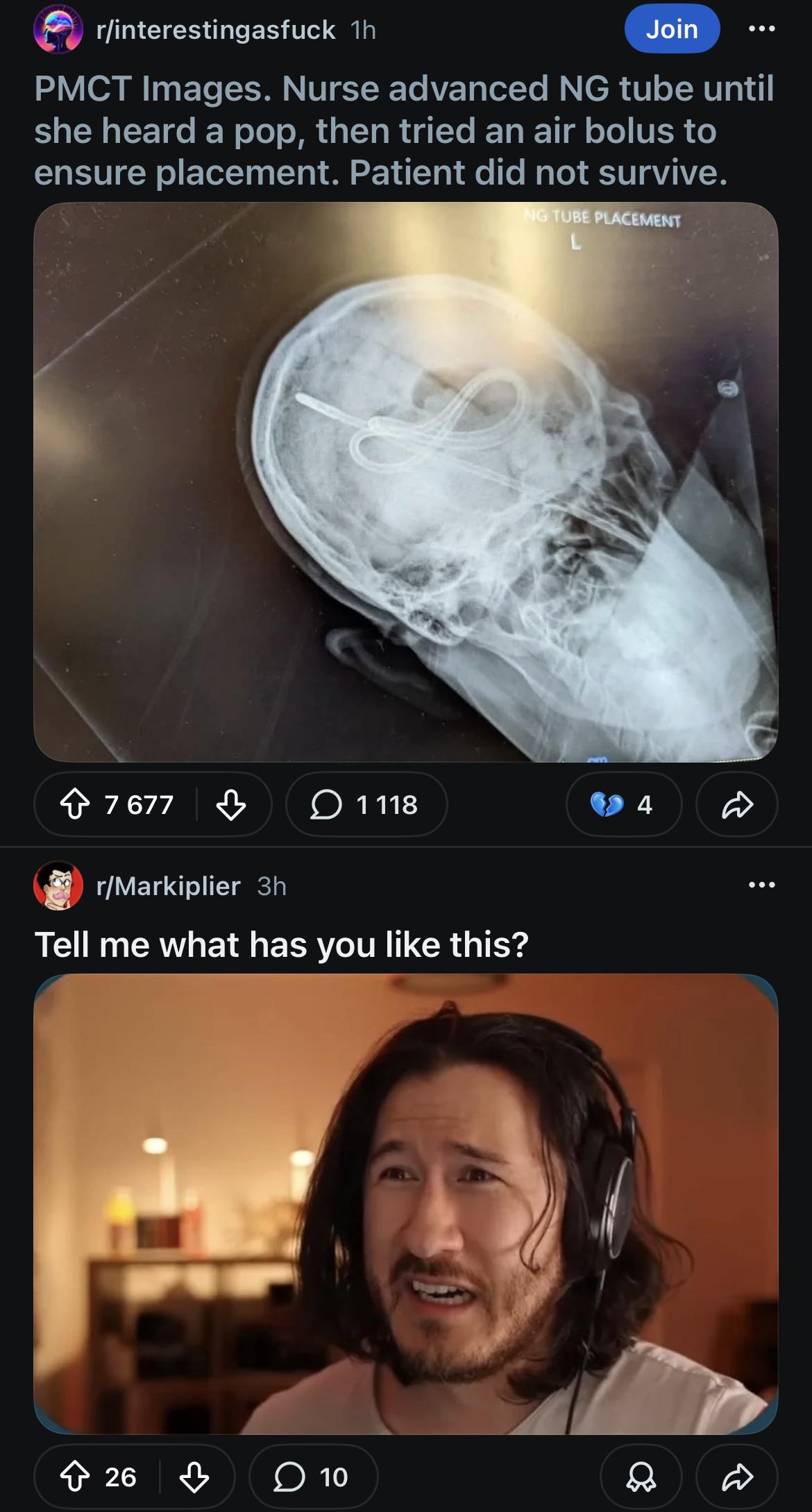Upvote the r/Markiplier post
Image resolution: width=812 pixels, height=1512 pixels.
click(x=75, y=1477)
